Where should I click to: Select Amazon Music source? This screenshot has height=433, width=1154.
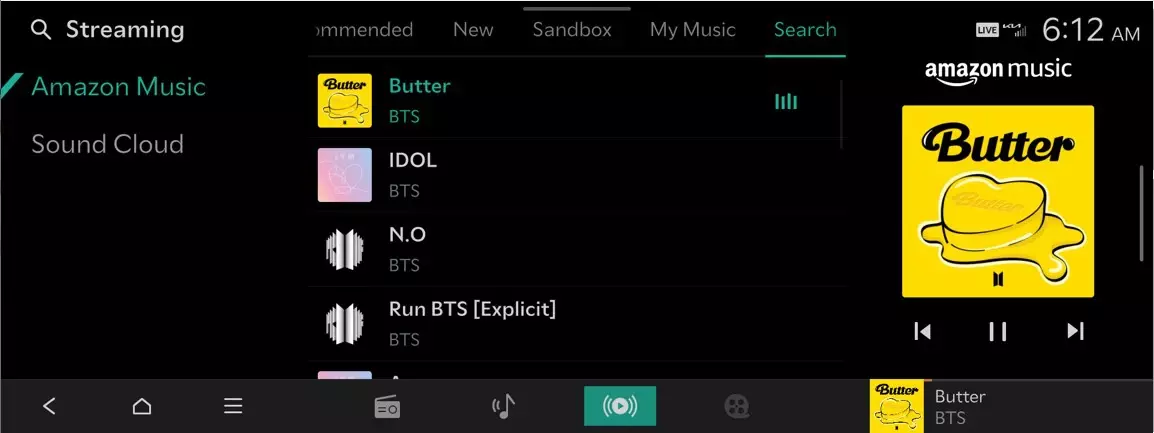pyautogui.click(x=118, y=87)
